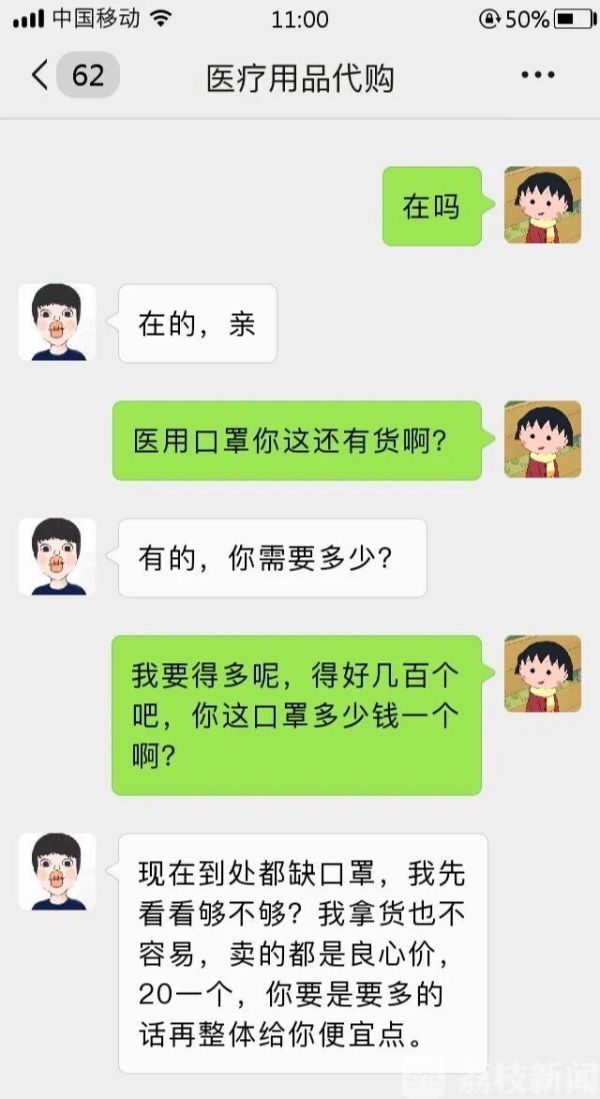Go back to the chat list
This screenshot has width=600, height=1099.
point(42,76)
